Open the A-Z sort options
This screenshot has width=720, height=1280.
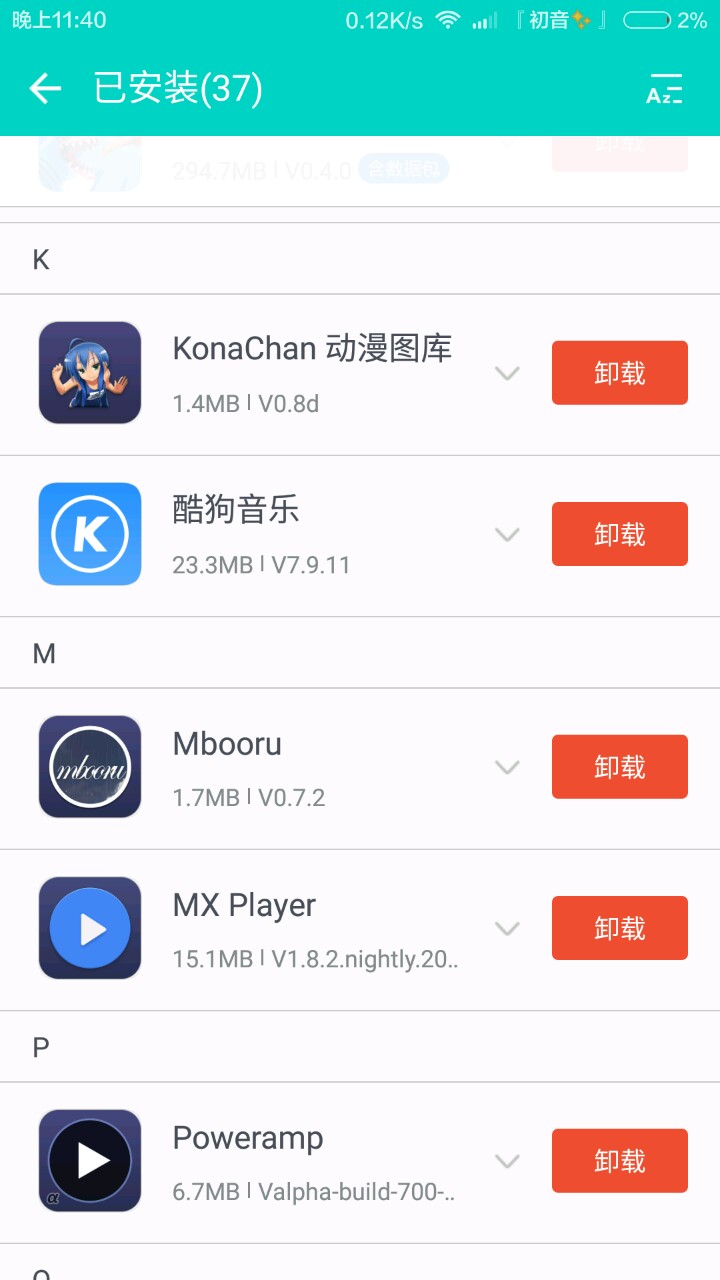click(x=664, y=89)
